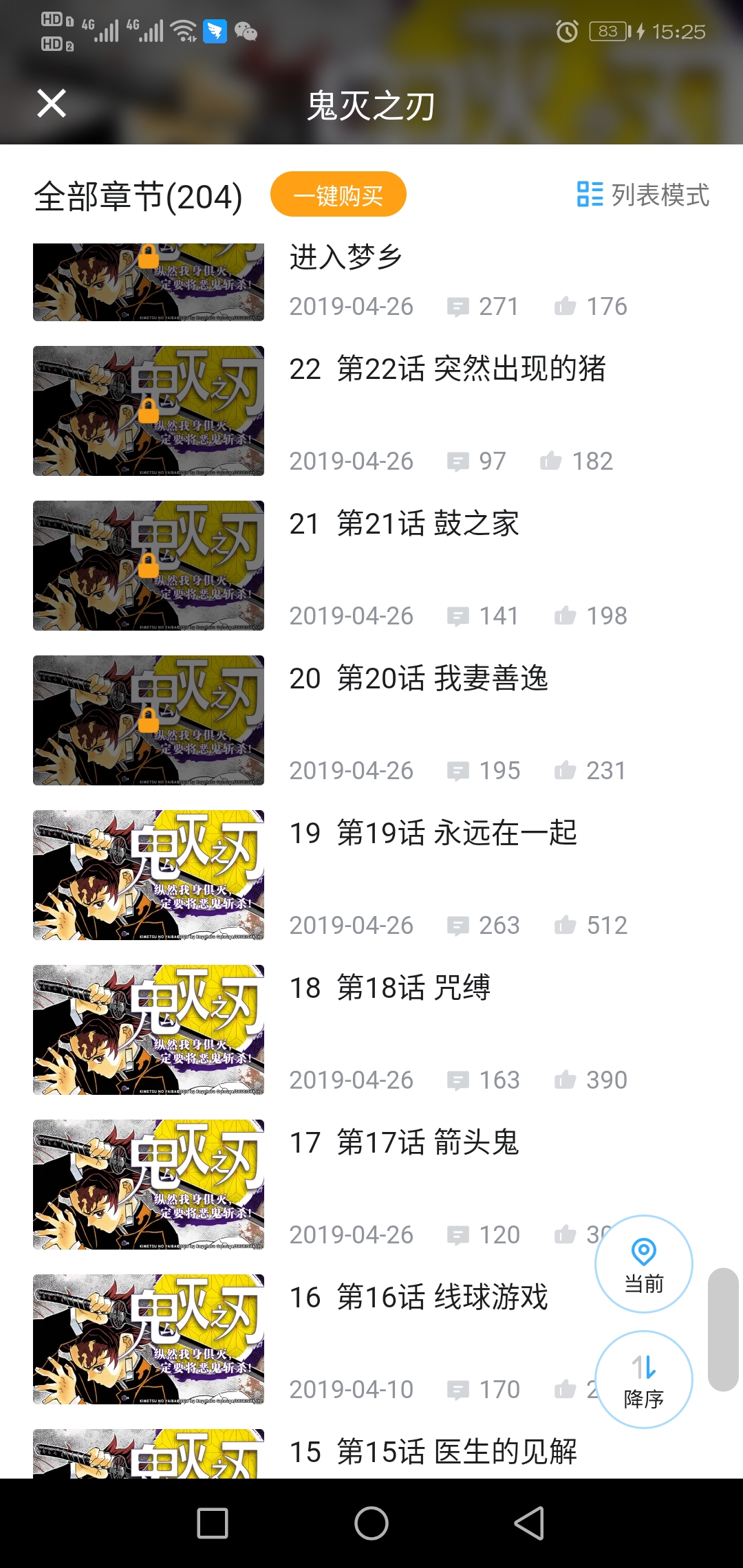Tap the 一键购买 buy-all button
This screenshot has width=743, height=1568.
[x=338, y=195]
